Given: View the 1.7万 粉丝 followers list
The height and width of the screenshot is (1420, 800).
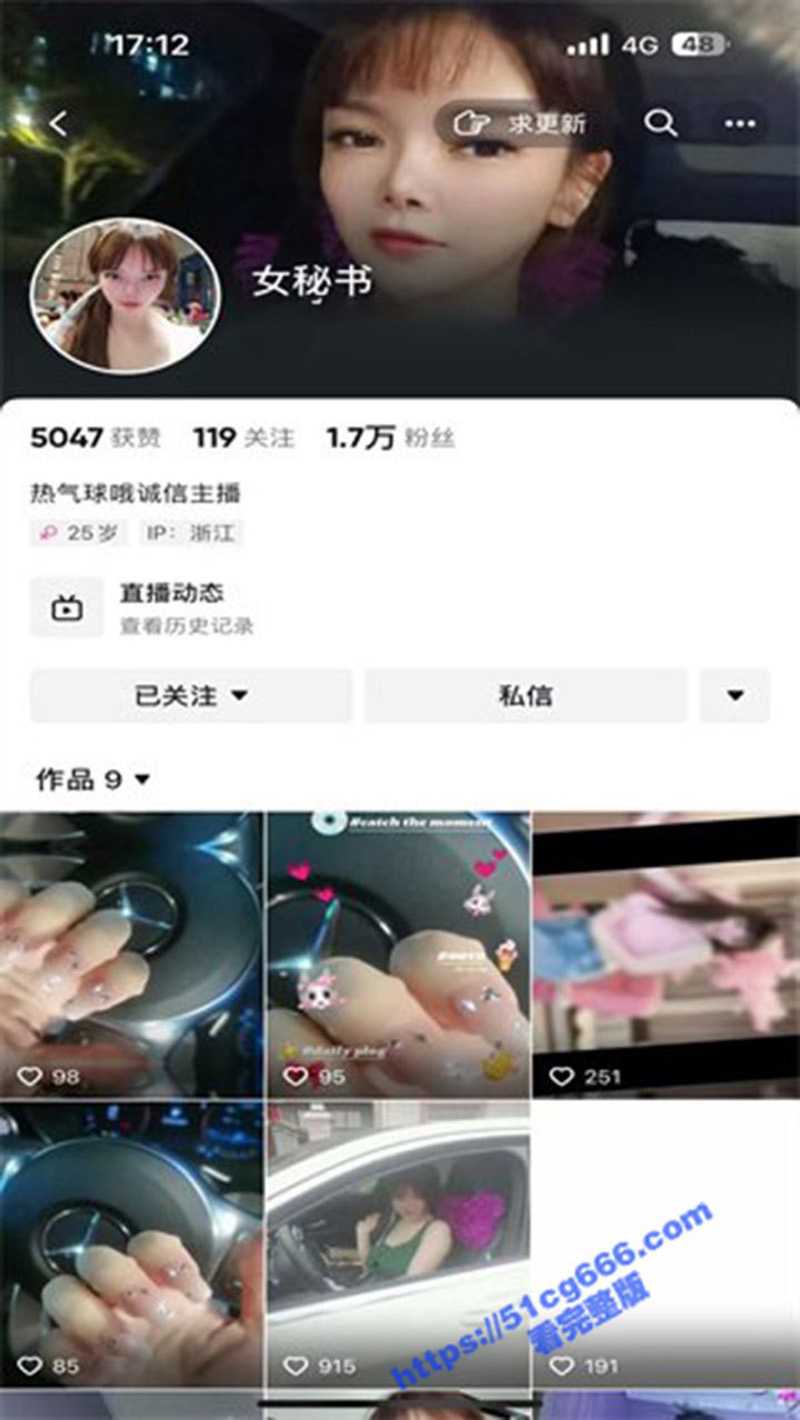Looking at the screenshot, I should coord(390,438).
